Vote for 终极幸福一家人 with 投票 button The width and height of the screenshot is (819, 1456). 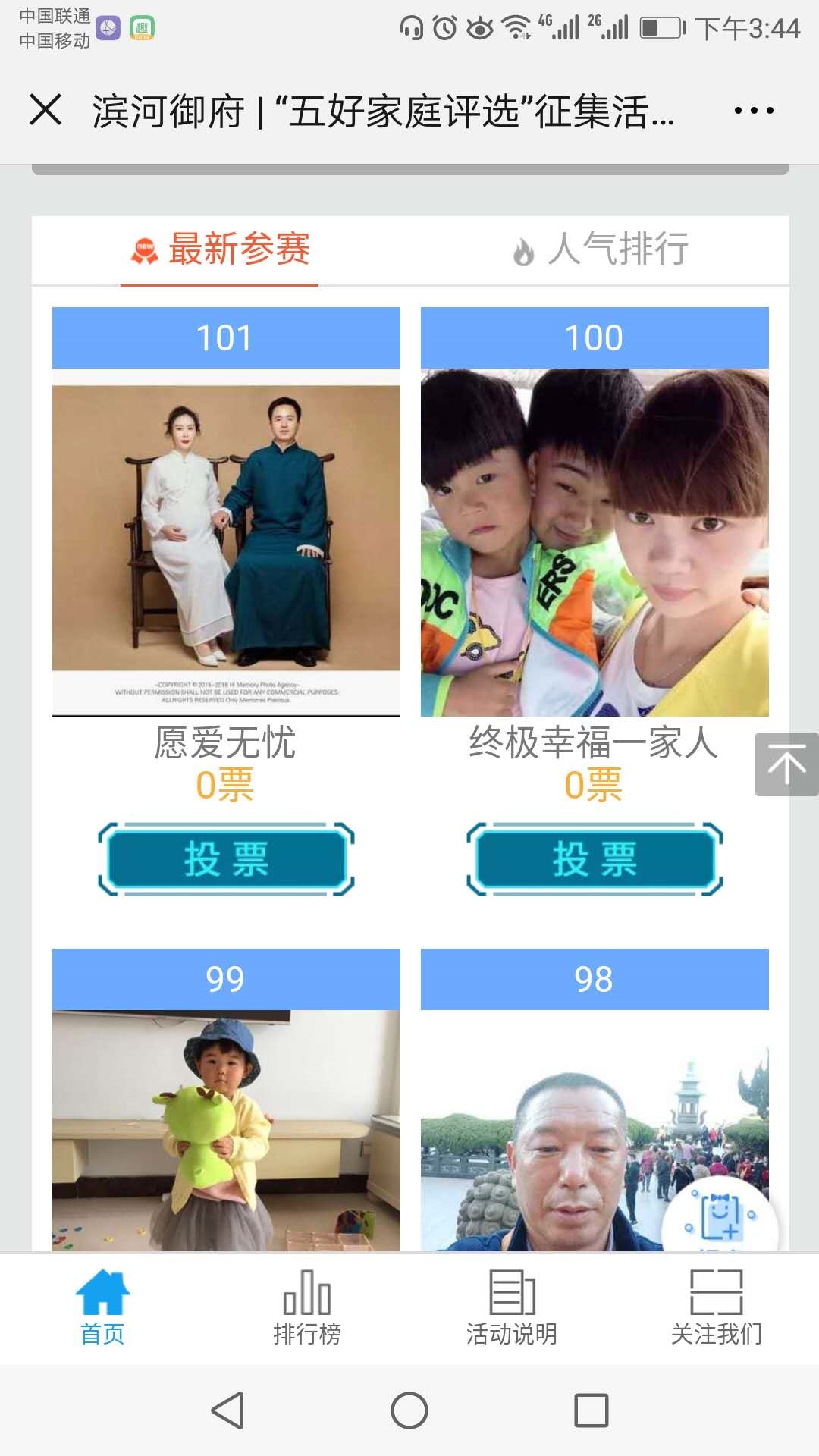[595, 859]
